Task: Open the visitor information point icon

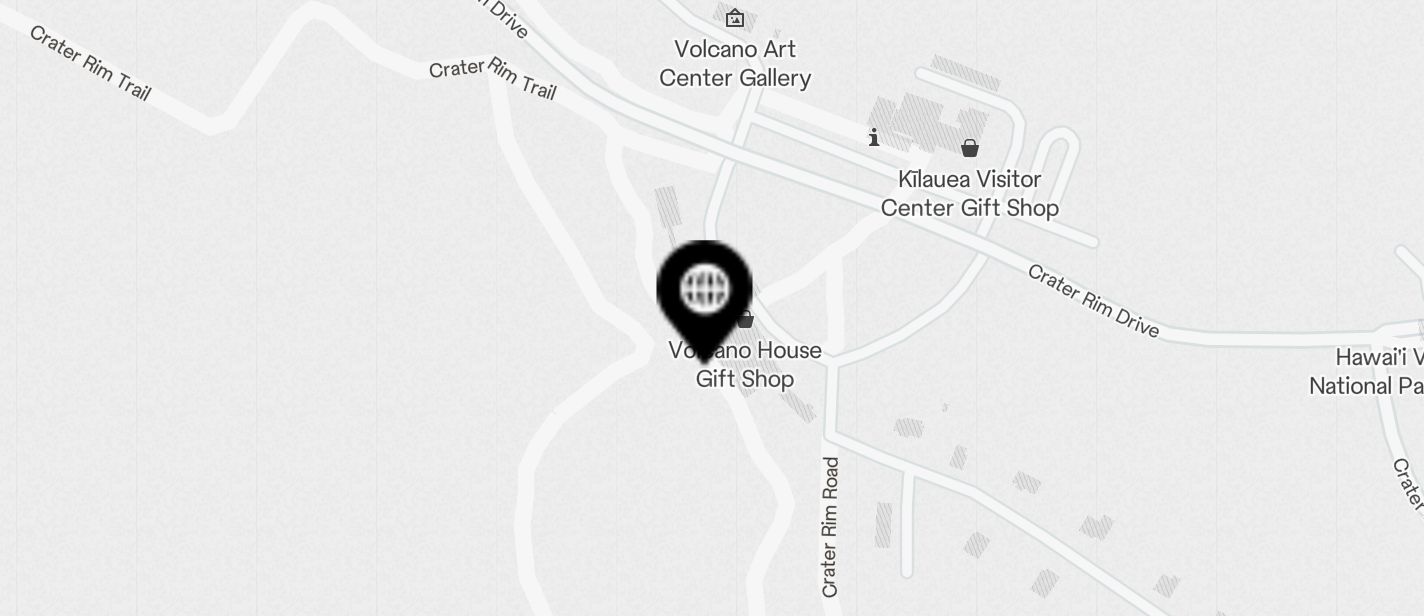Action: (874, 138)
